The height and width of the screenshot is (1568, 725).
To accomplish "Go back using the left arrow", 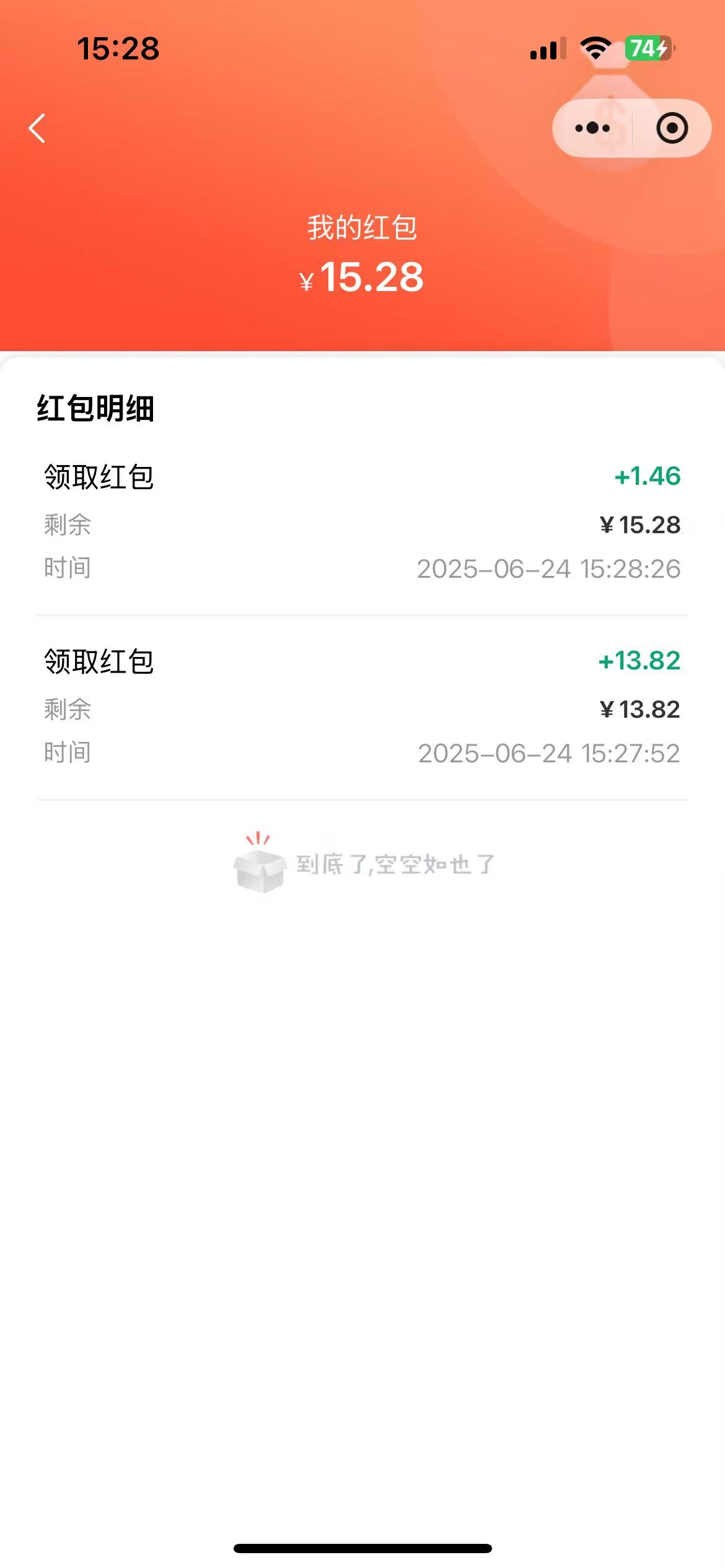I will pos(37,128).
